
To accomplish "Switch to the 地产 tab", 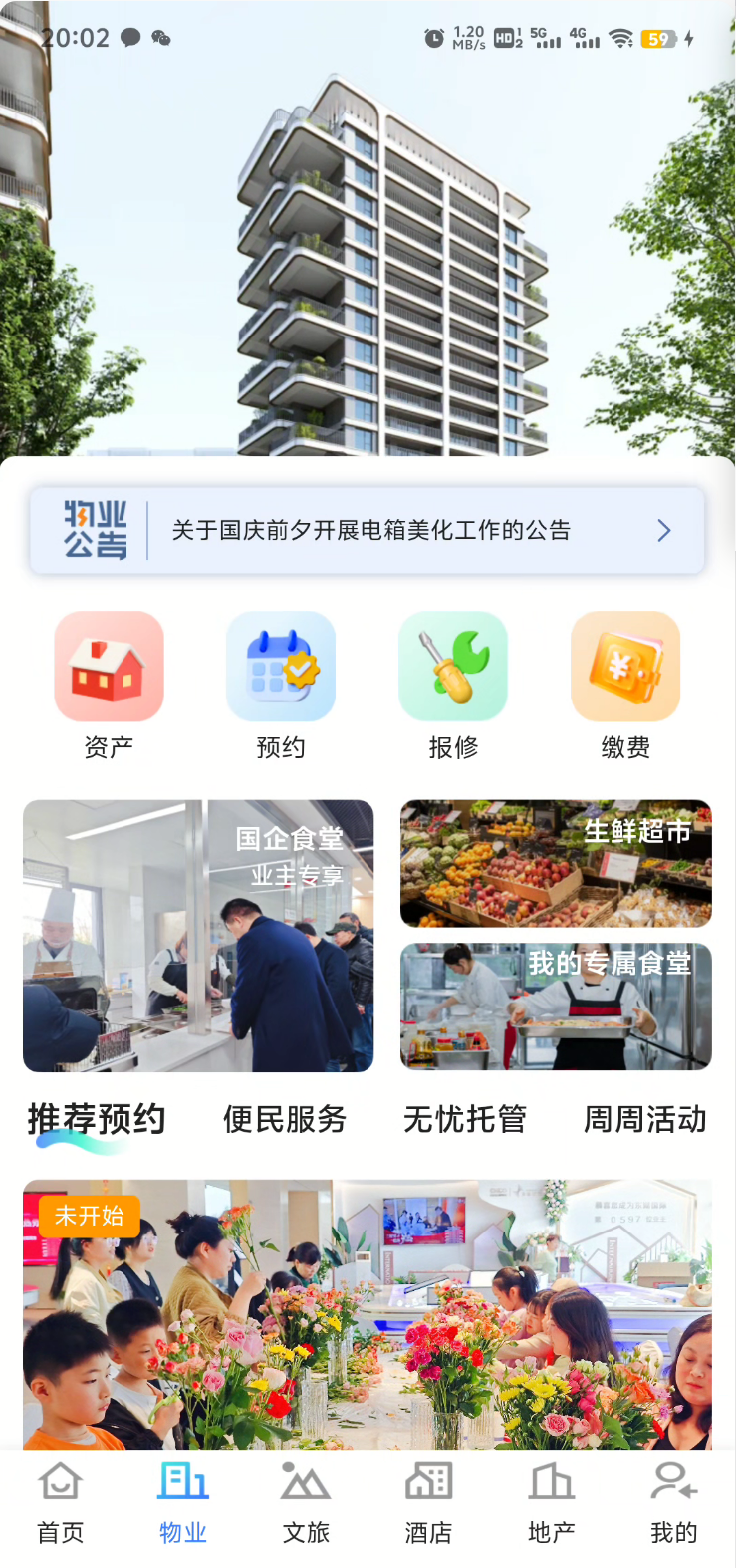I will click(551, 1503).
